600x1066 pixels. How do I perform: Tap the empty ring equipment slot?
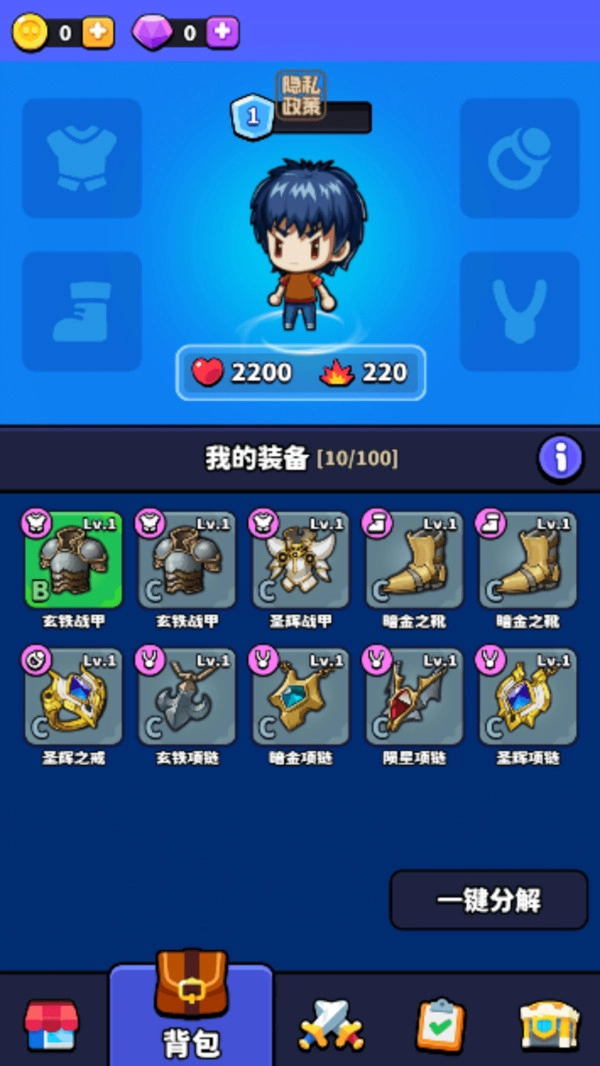pos(519,158)
